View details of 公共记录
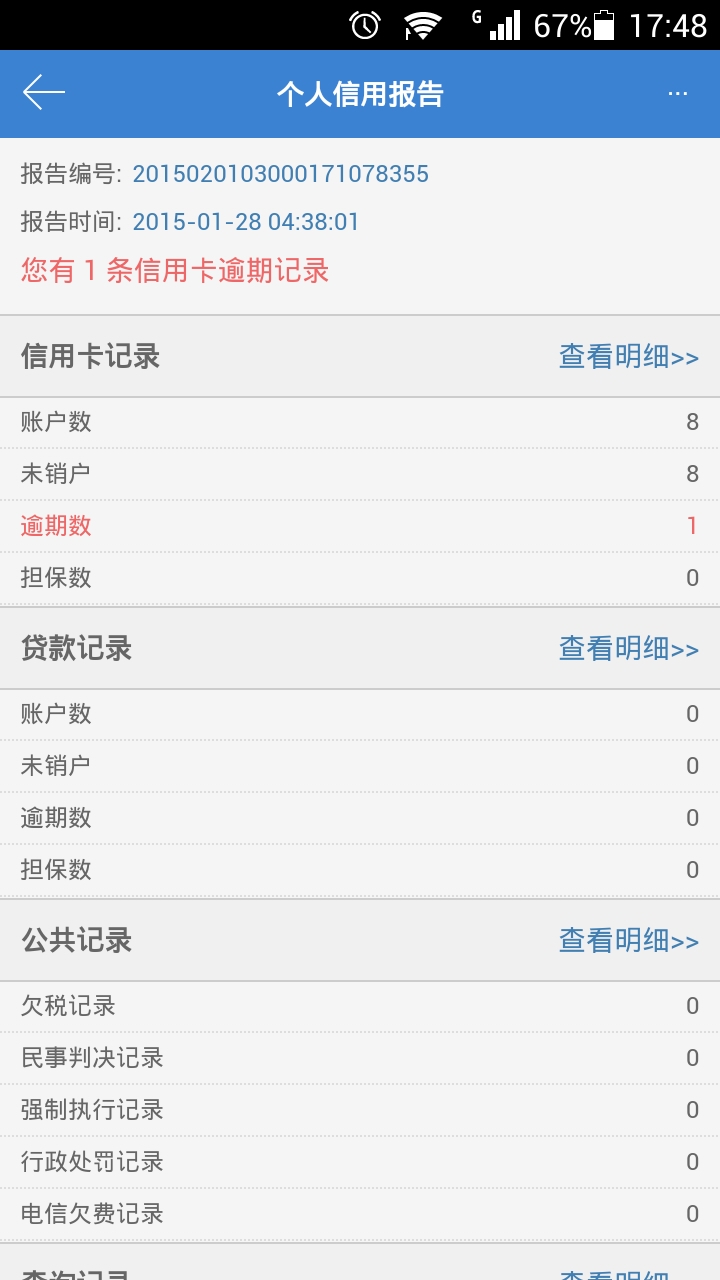The width and height of the screenshot is (720, 1280). 628,941
